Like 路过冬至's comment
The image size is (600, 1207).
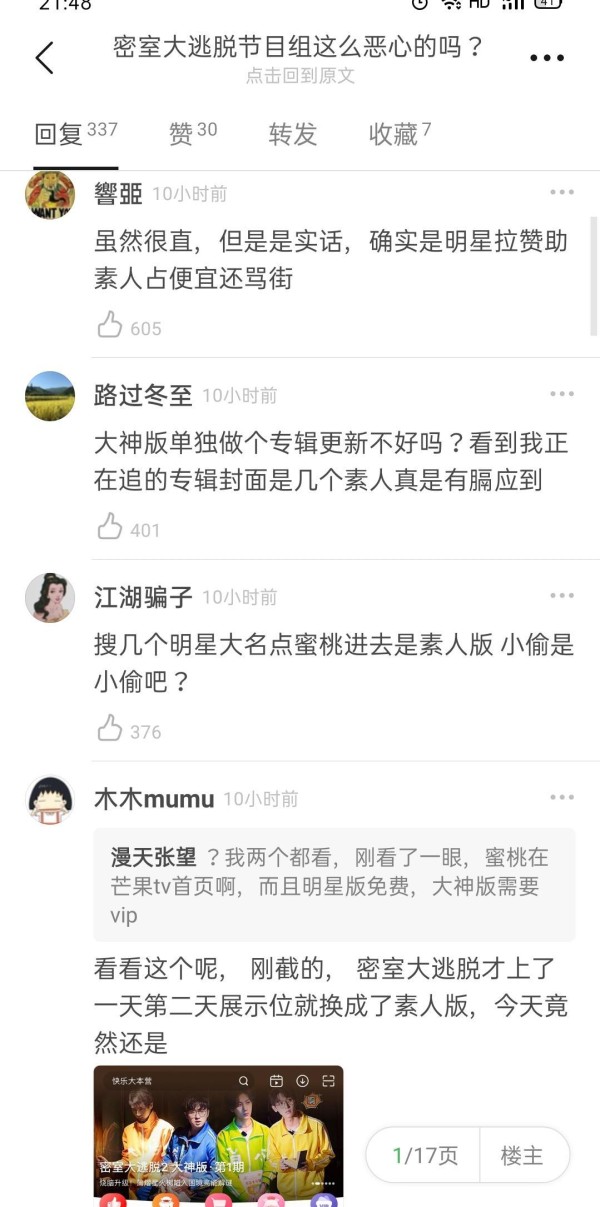tap(111, 528)
